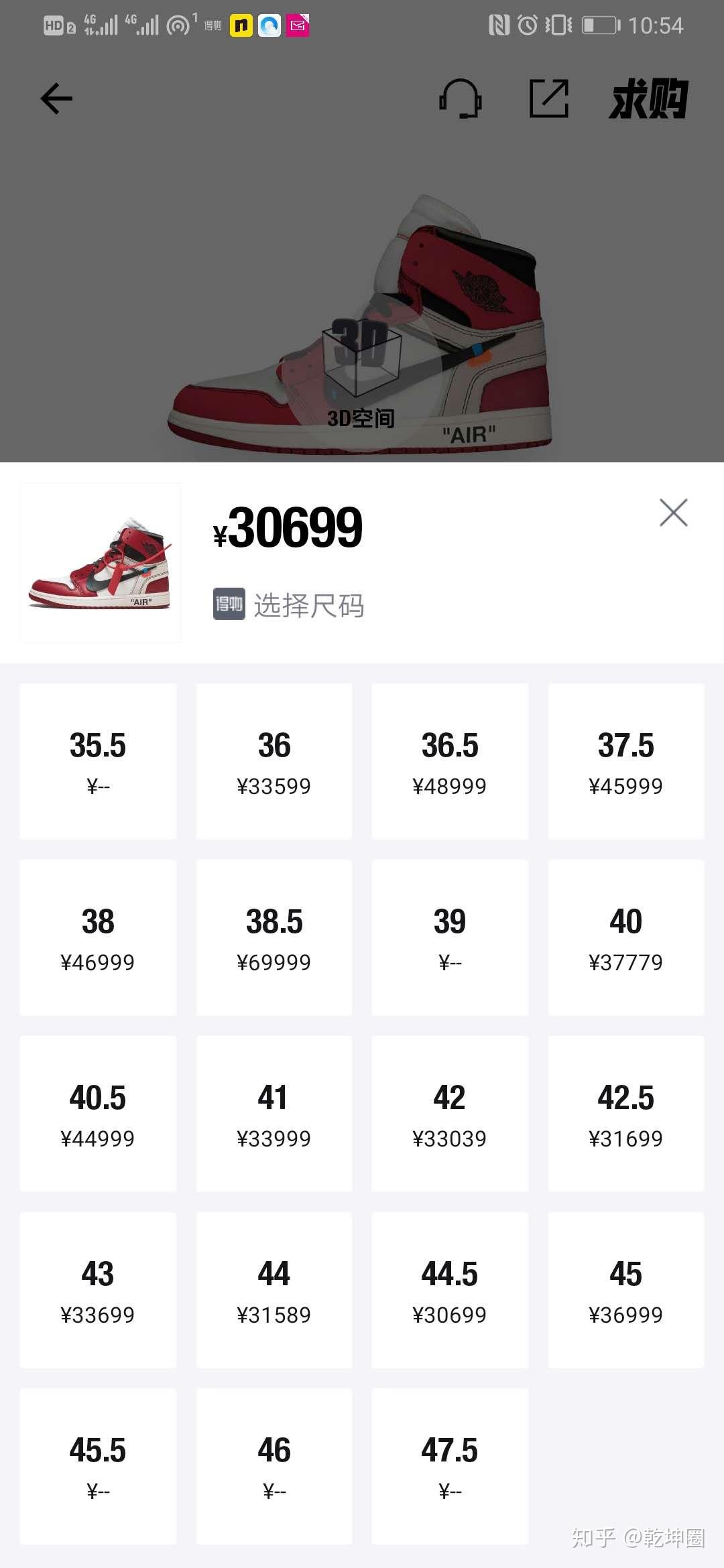The width and height of the screenshot is (724, 1568).
Task: Choose size 41 priced ¥33999
Action: coord(274,1114)
